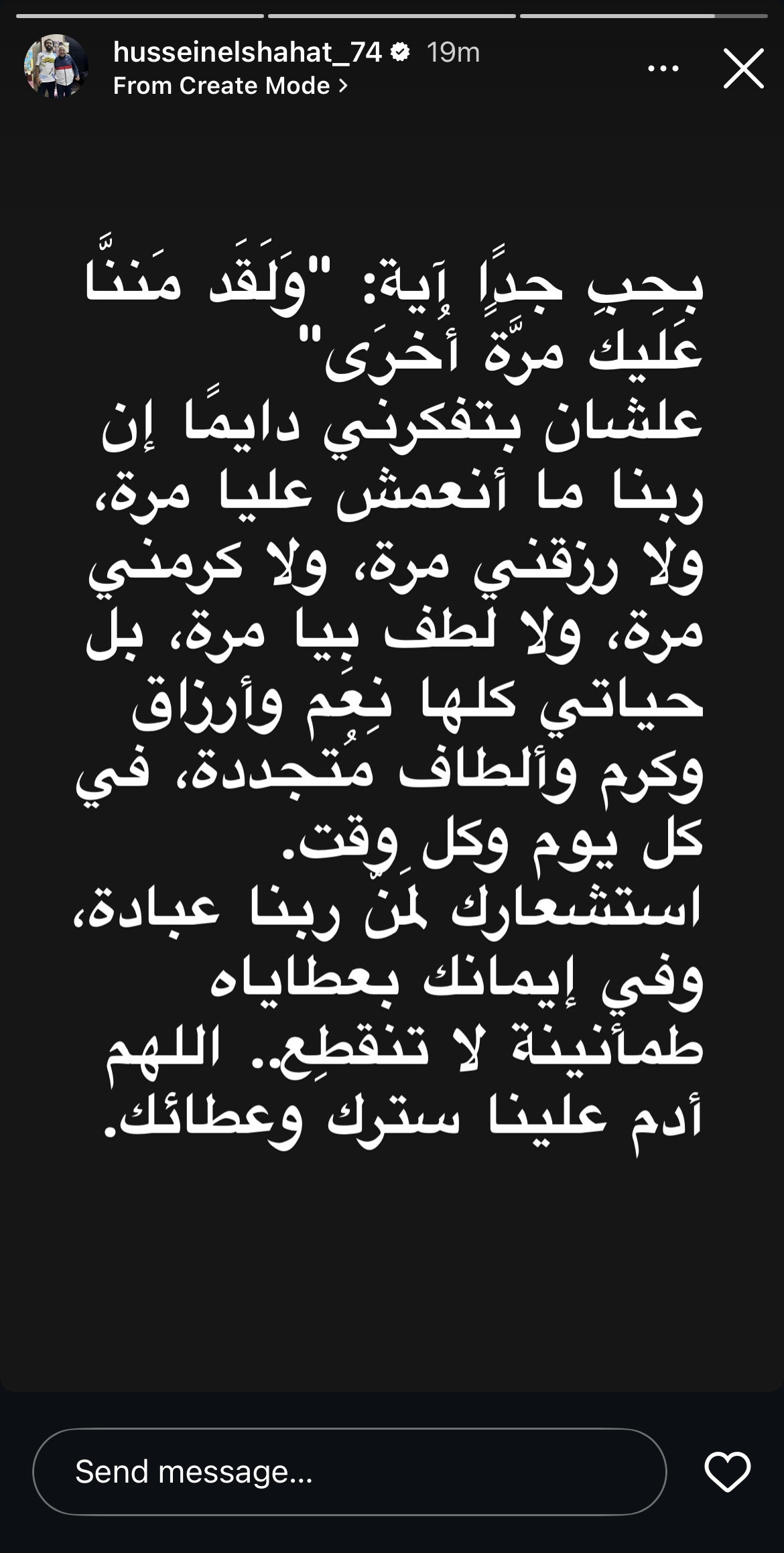784x1553 pixels.
Task: Open the three-dot story options menu
Action: tap(663, 68)
